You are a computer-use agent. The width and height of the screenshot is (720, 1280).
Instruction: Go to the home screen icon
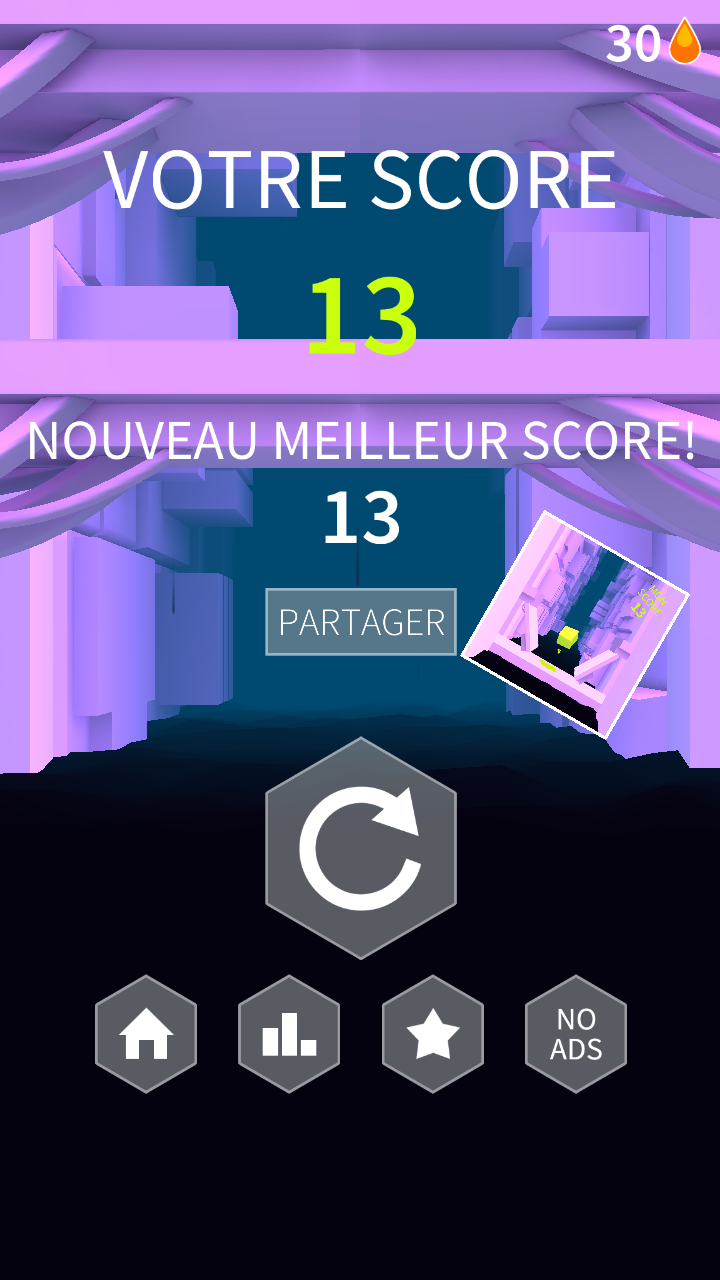146,1034
